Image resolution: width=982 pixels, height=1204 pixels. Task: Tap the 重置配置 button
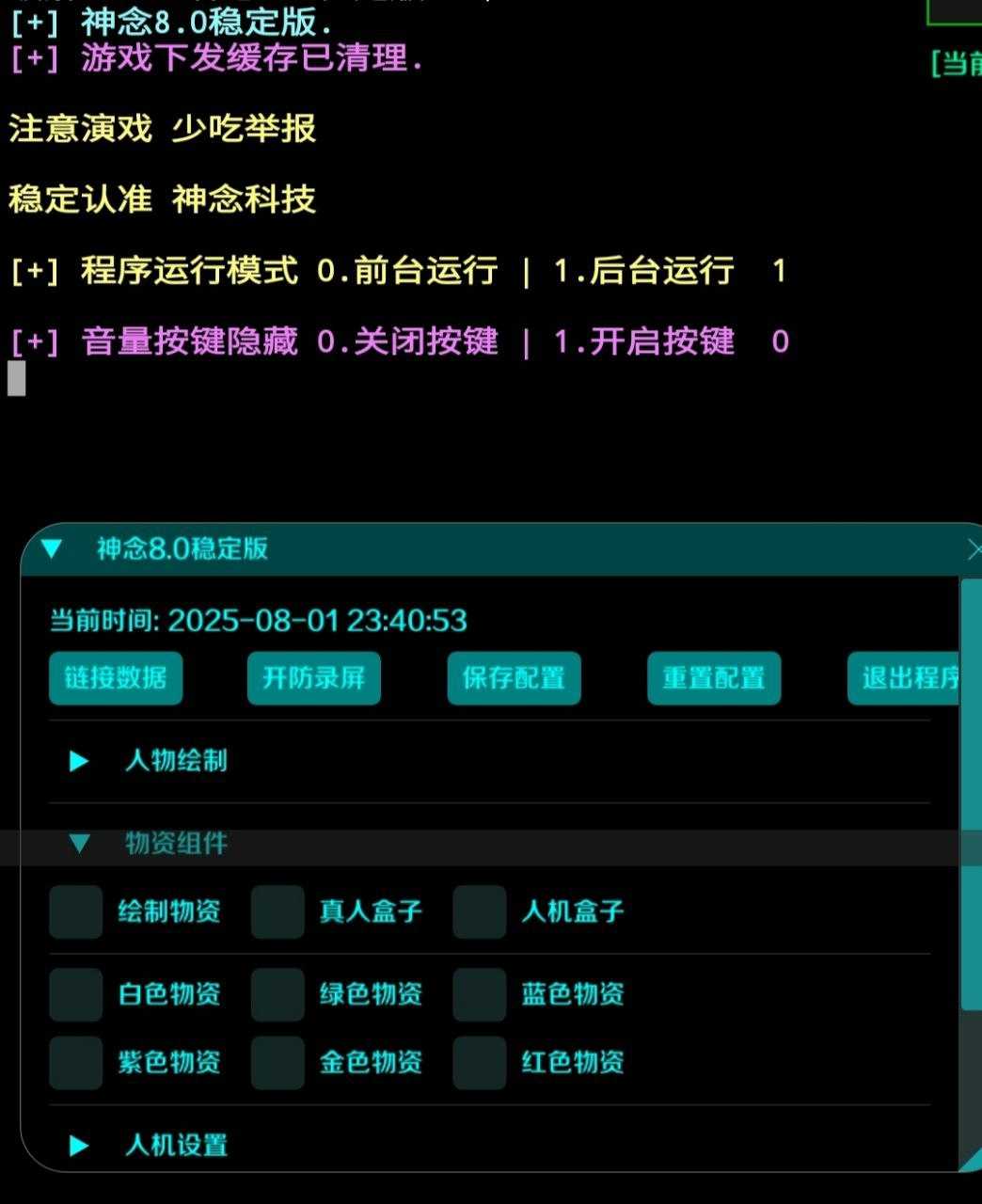(714, 678)
